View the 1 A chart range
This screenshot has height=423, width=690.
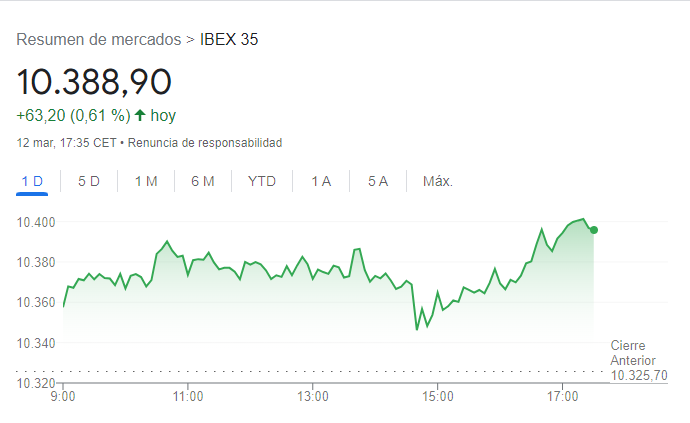click(321, 181)
